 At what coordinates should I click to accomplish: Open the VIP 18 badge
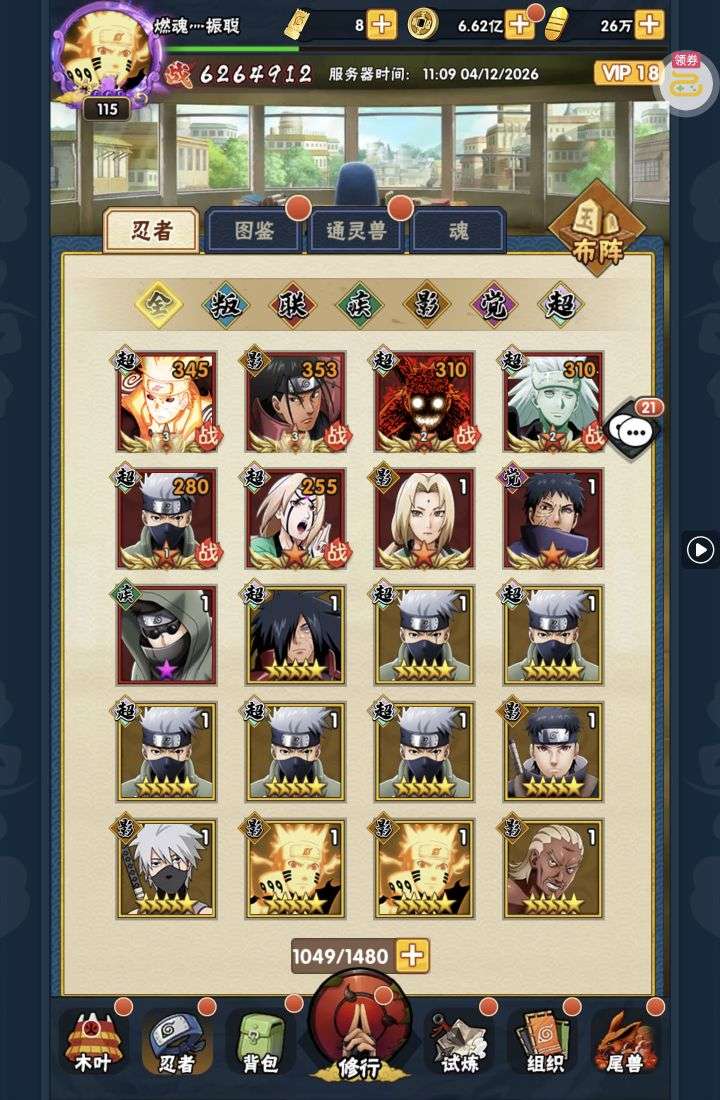tap(628, 73)
